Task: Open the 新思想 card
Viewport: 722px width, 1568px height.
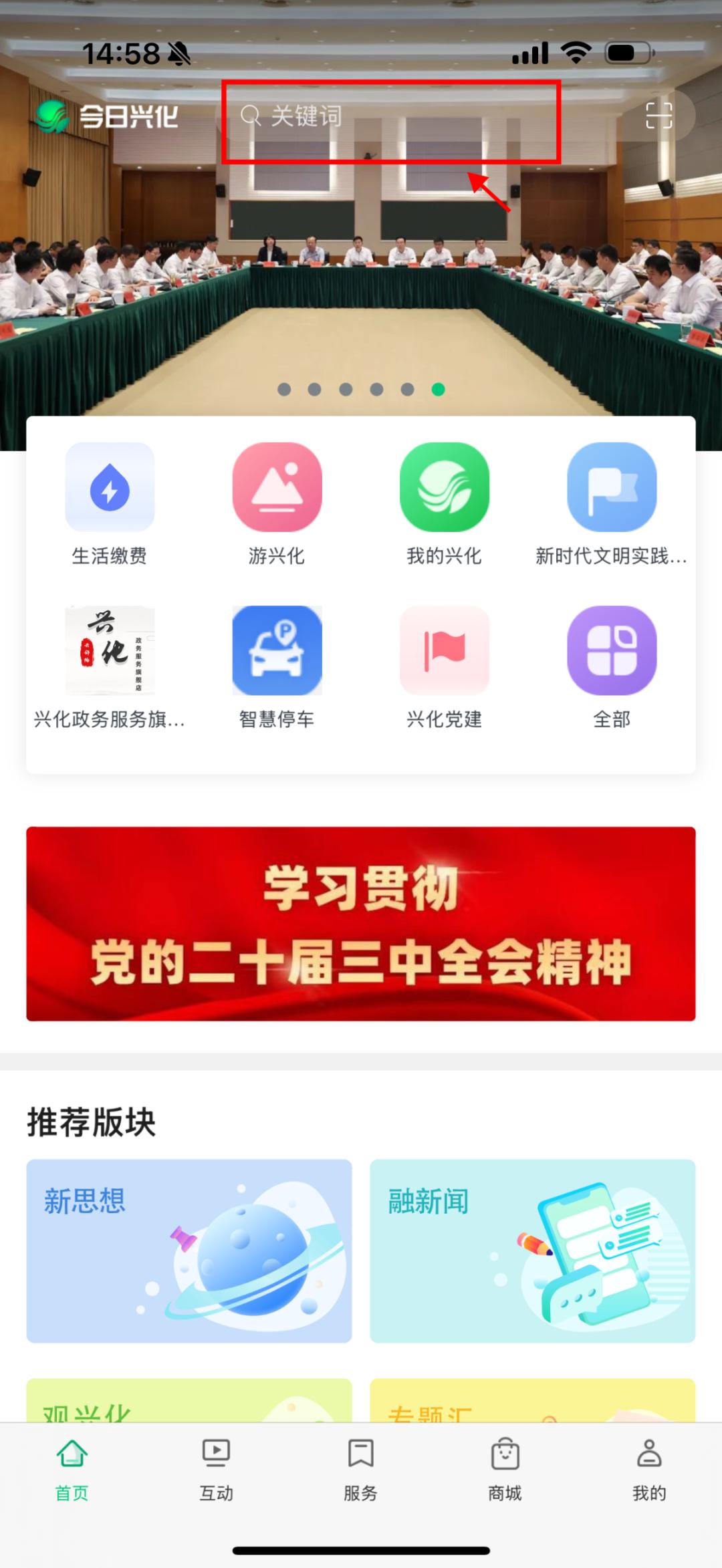Action: 189,1251
